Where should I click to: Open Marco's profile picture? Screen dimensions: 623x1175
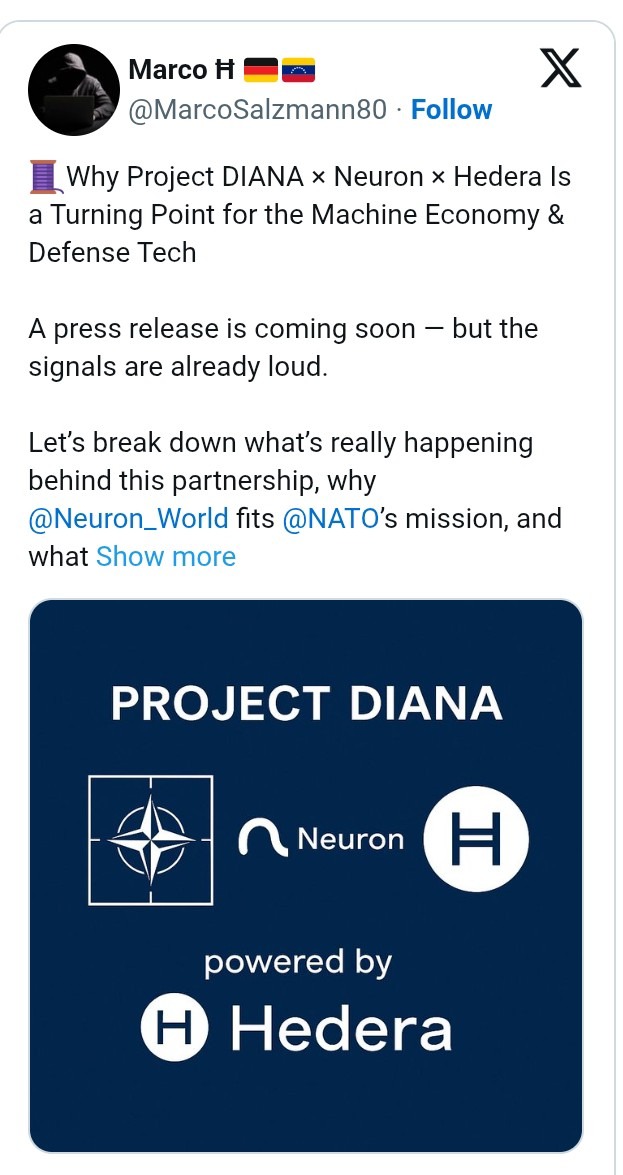point(74,90)
